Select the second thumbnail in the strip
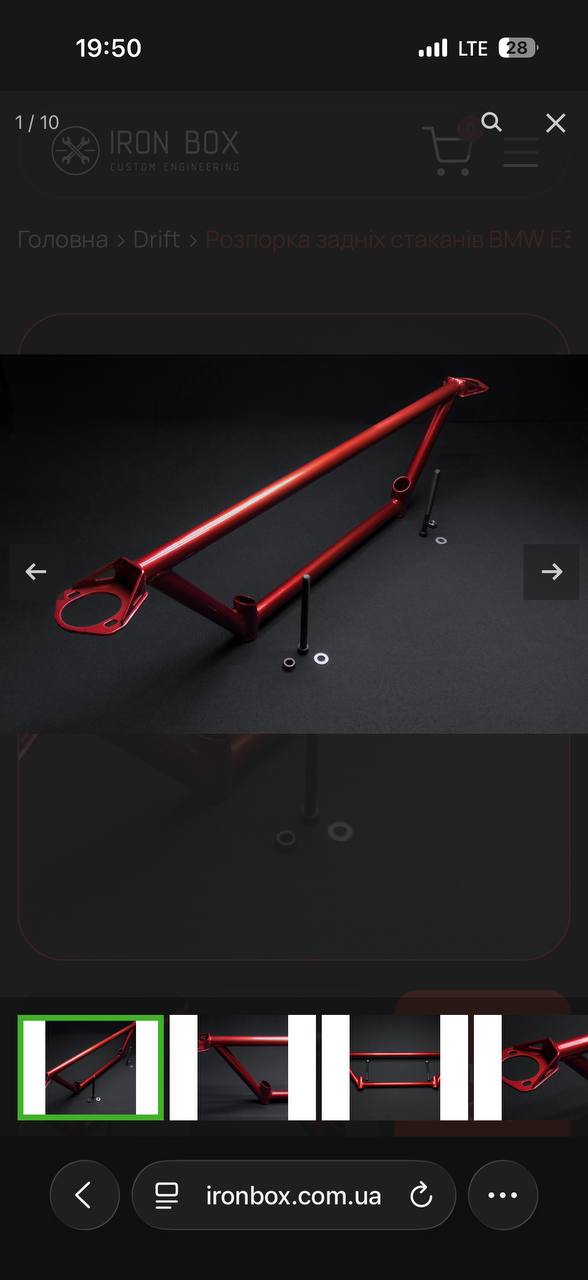 click(x=243, y=1067)
